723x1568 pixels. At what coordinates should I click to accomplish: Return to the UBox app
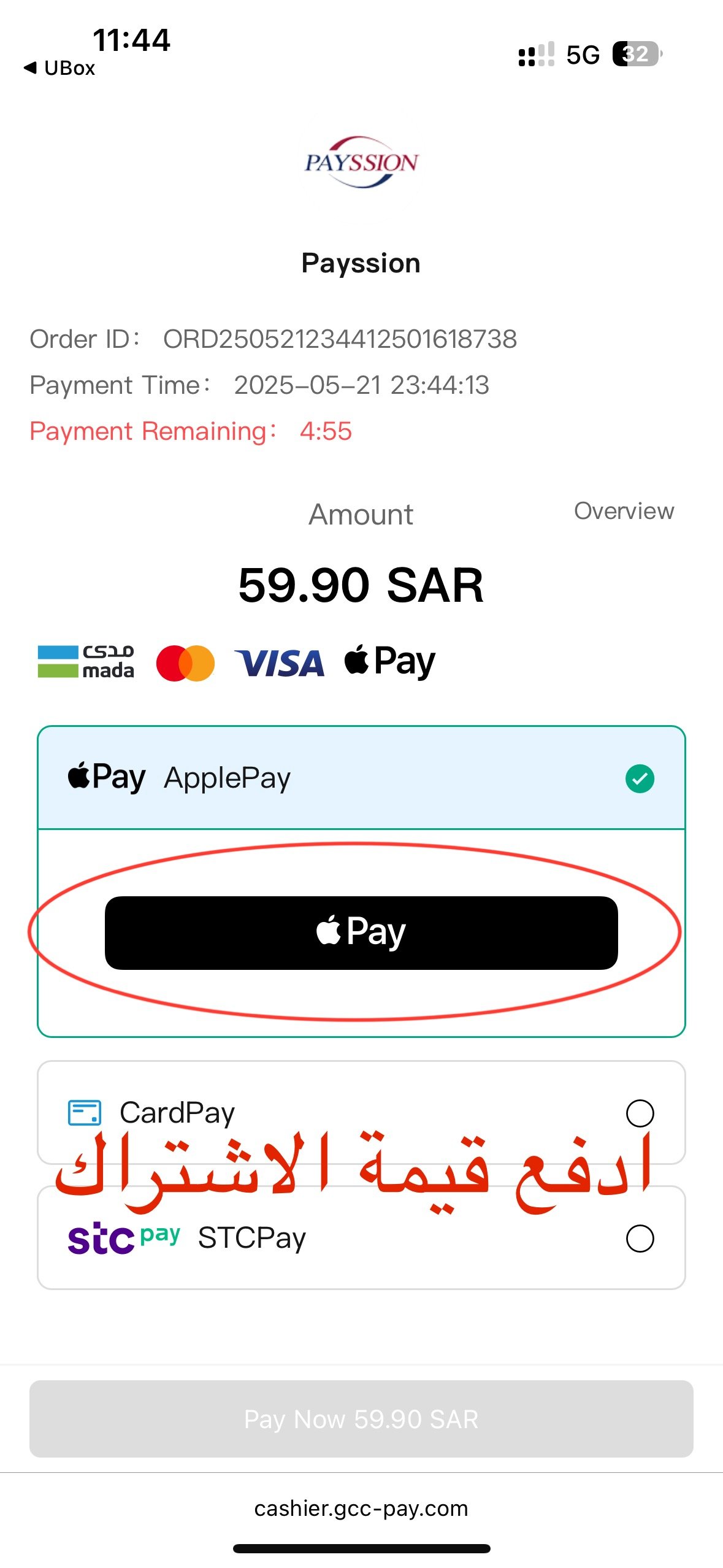[x=60, y=68]
